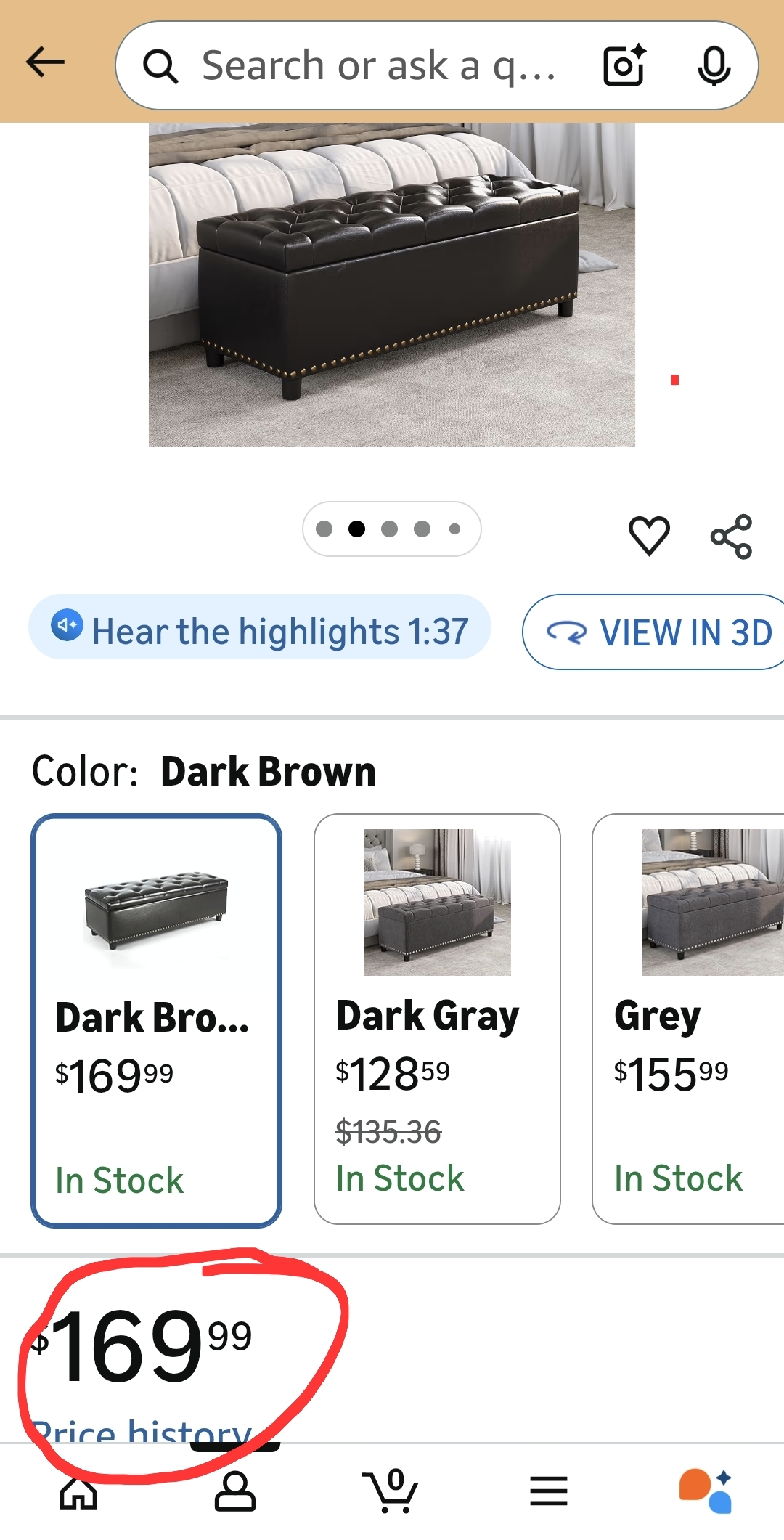The image size is (784, 1540).
Task: Open the storage bench product image
Action: (392, 283)
